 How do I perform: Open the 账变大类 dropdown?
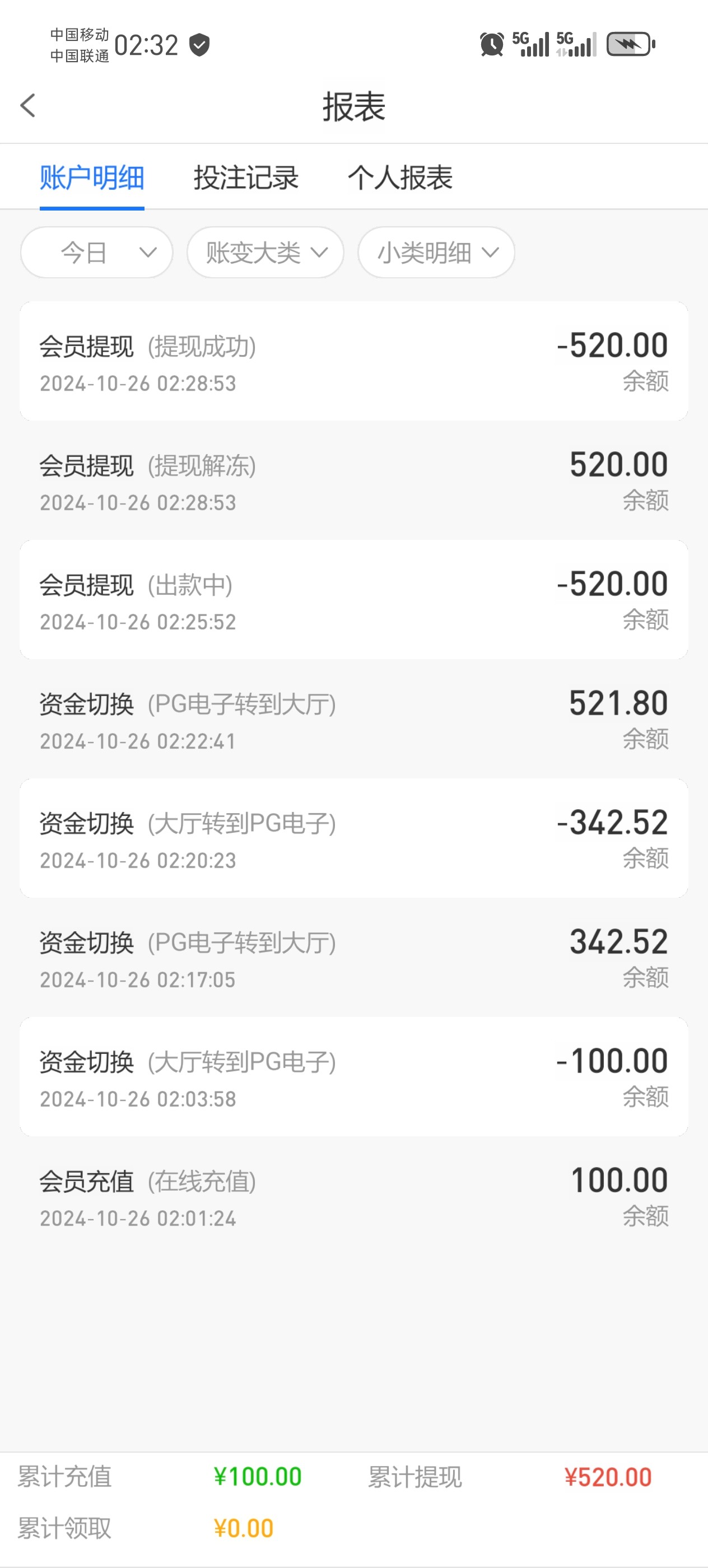click(265, 253)
